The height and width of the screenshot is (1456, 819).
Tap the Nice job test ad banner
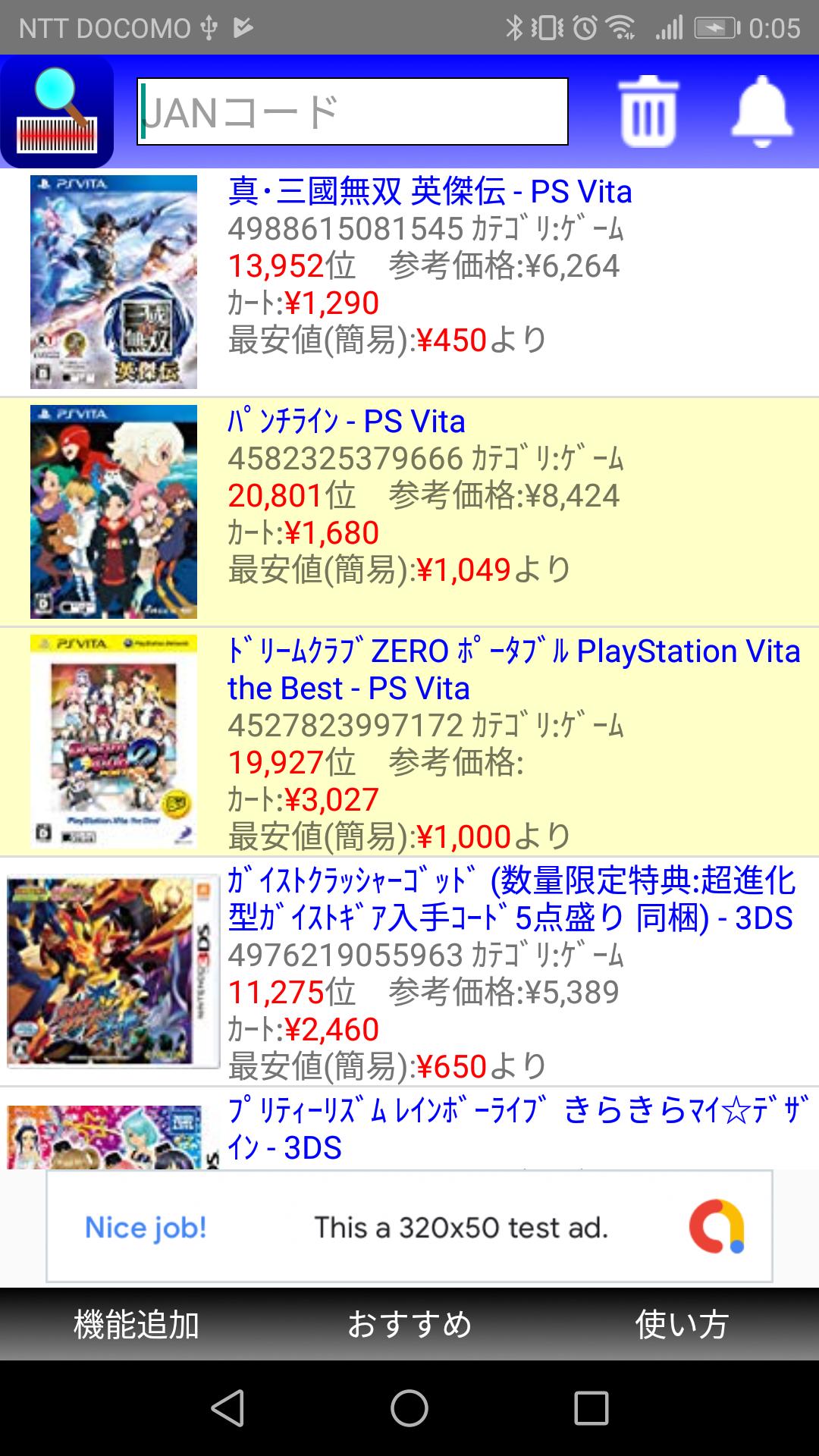409,1226
